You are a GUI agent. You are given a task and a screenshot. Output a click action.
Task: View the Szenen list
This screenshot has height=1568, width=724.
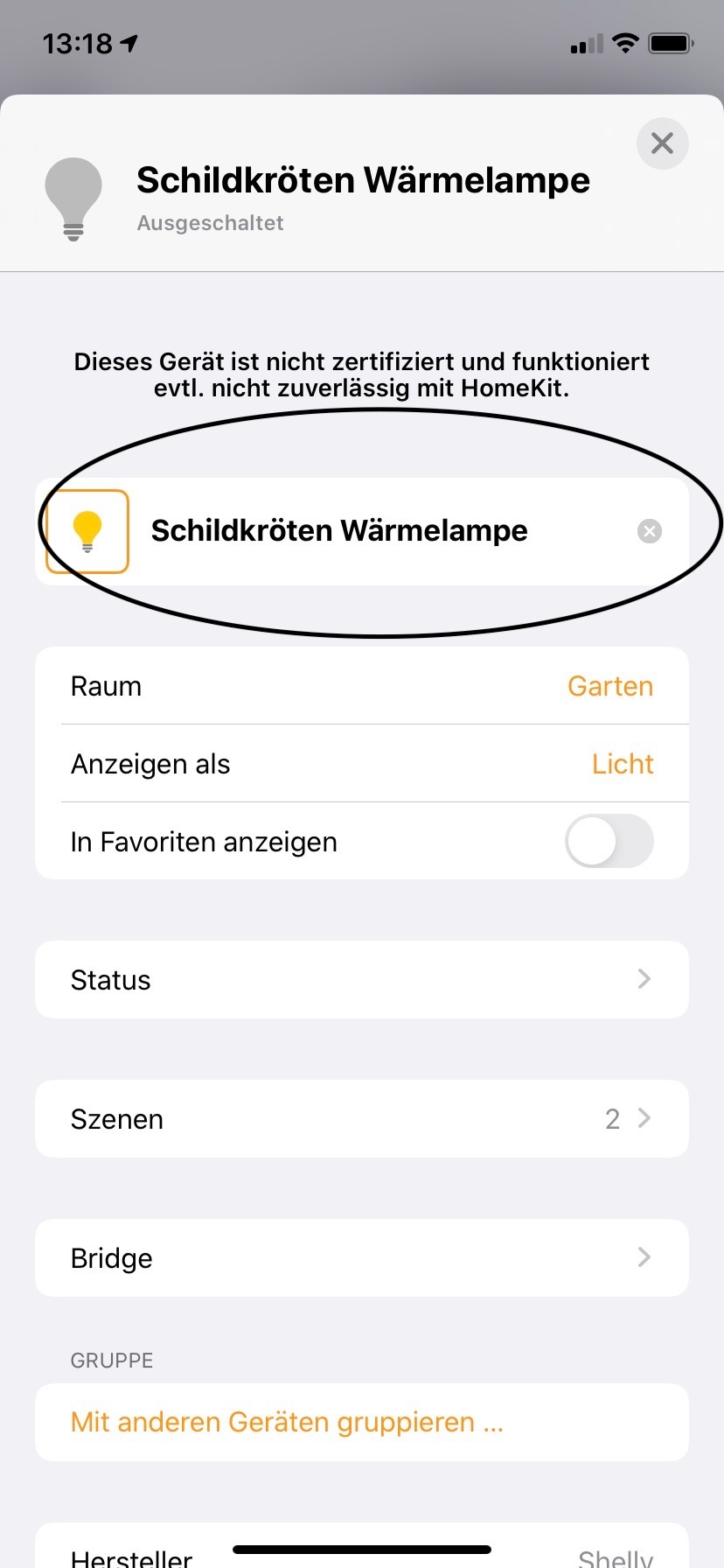pos(361,1119)
